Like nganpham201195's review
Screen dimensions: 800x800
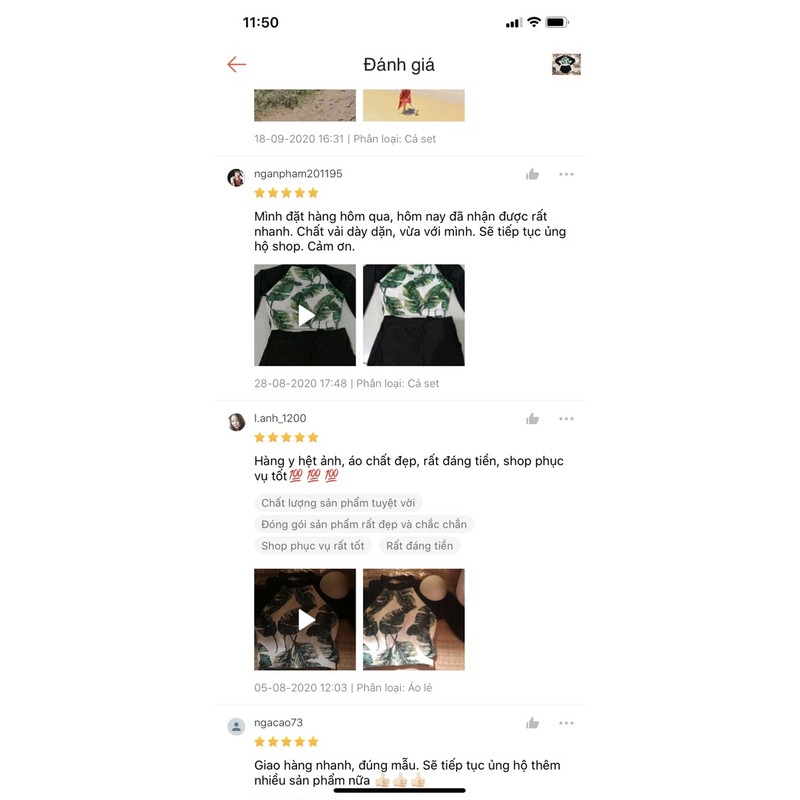tap(532, 174)
